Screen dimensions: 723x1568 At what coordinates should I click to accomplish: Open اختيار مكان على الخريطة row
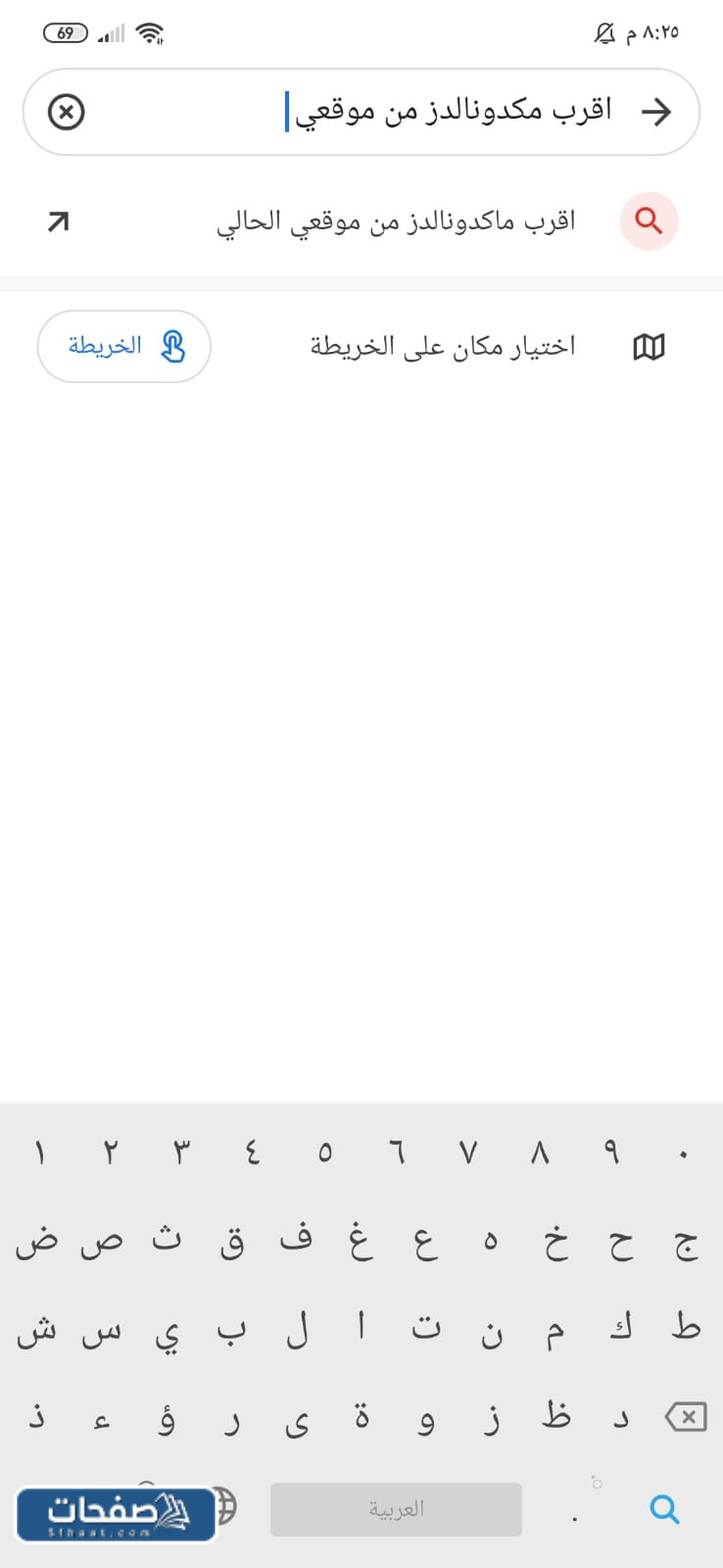pyautogui.click(x=443, y=346)
